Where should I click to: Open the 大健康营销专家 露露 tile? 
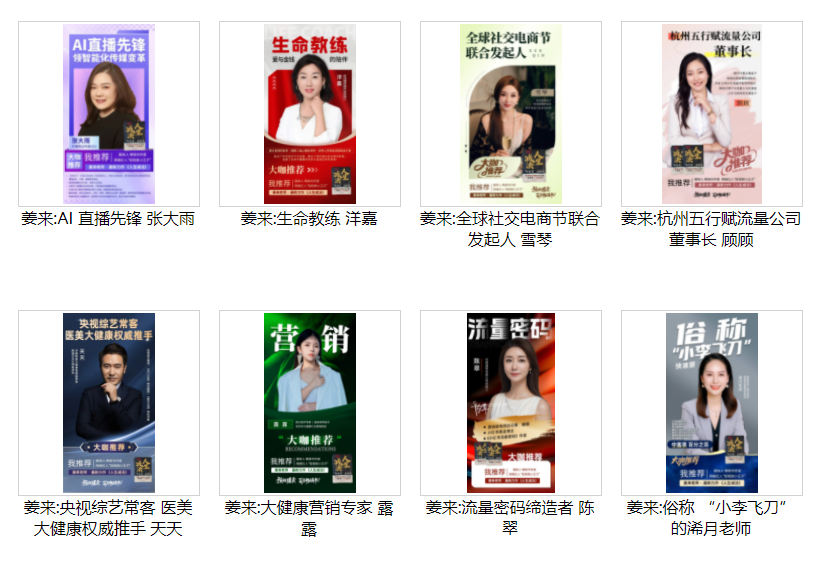pos(310,402)
